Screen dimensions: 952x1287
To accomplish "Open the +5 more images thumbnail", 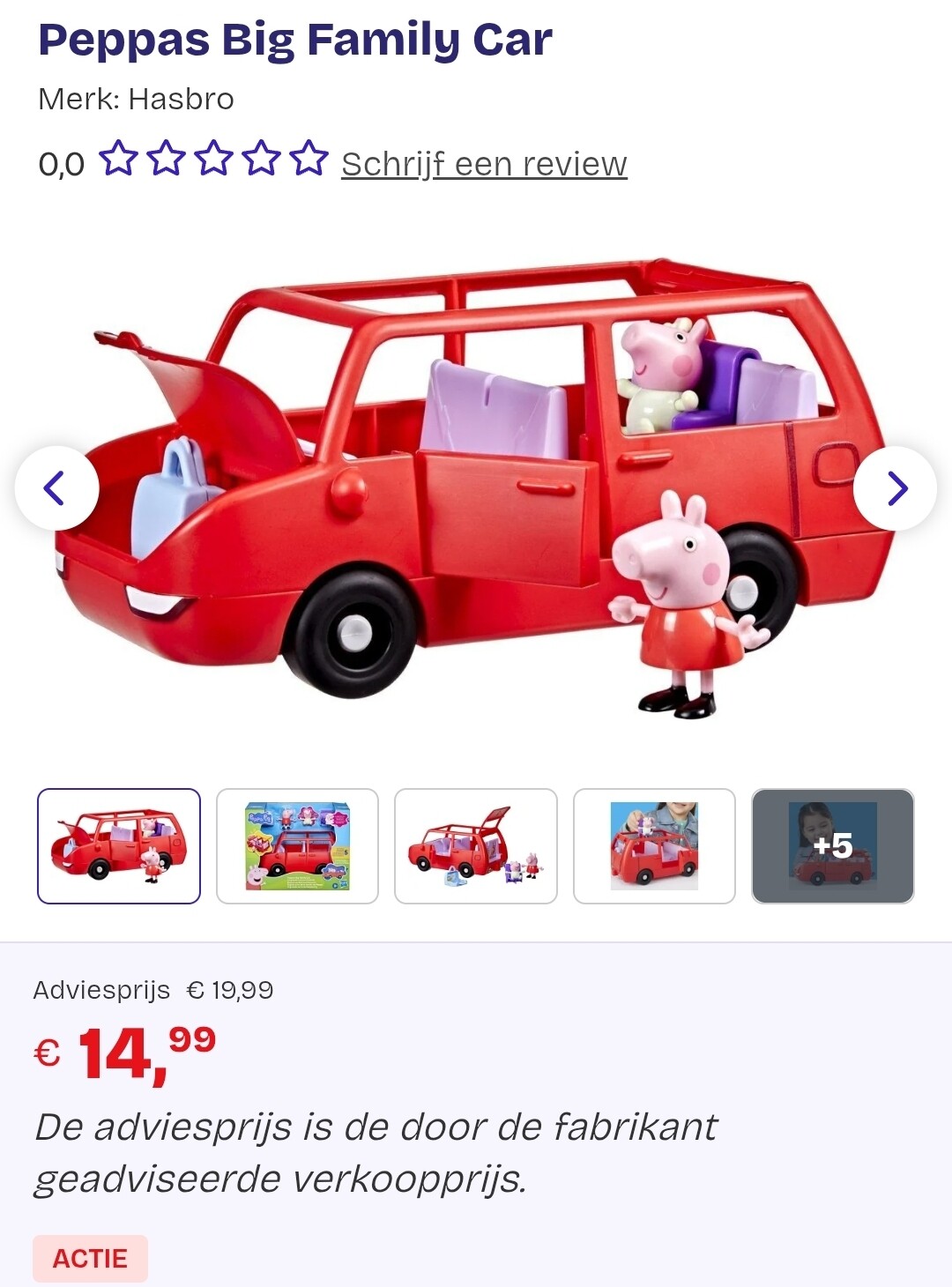I will [832, 846].
